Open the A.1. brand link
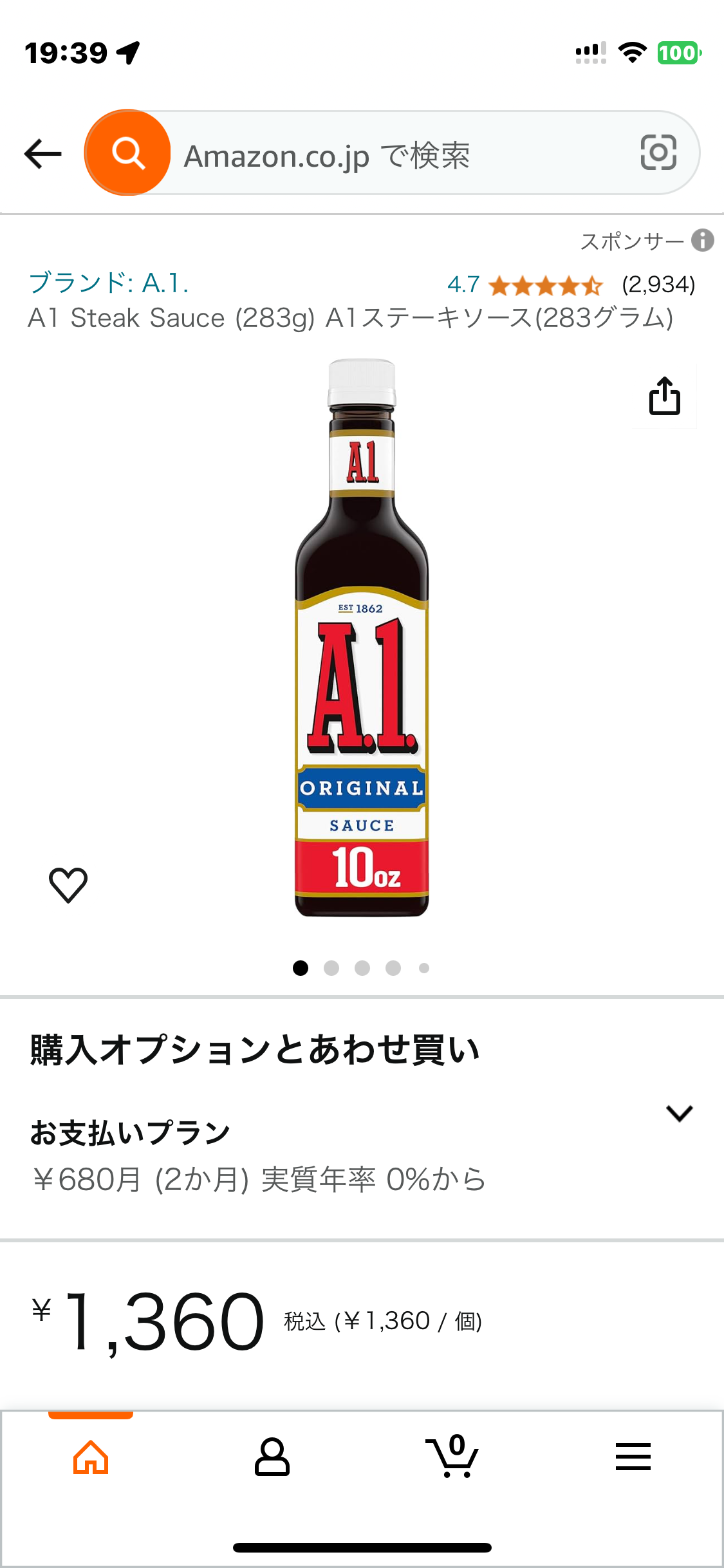Screen dimensions: 724x1568 point(109,283)
